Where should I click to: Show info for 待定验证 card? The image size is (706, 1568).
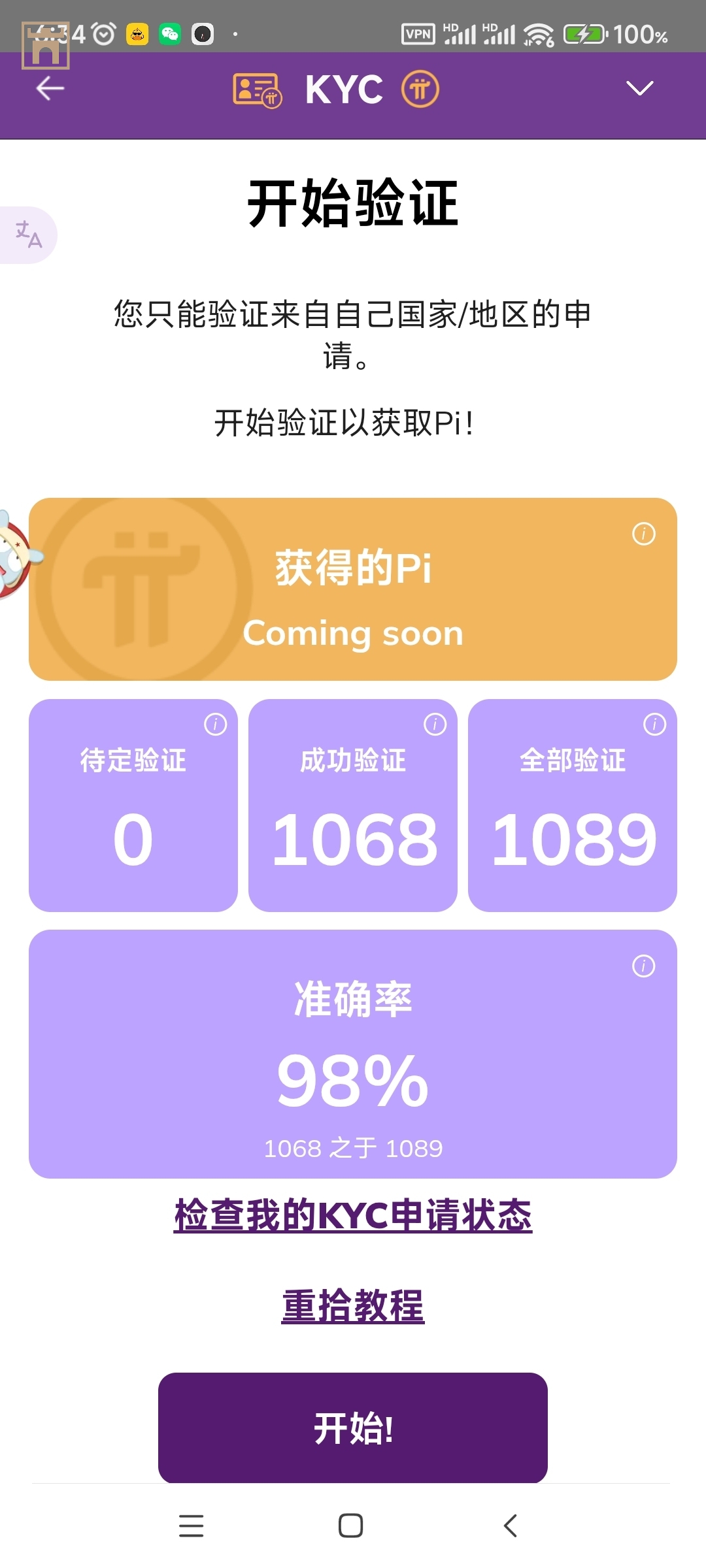click(215, 724)
